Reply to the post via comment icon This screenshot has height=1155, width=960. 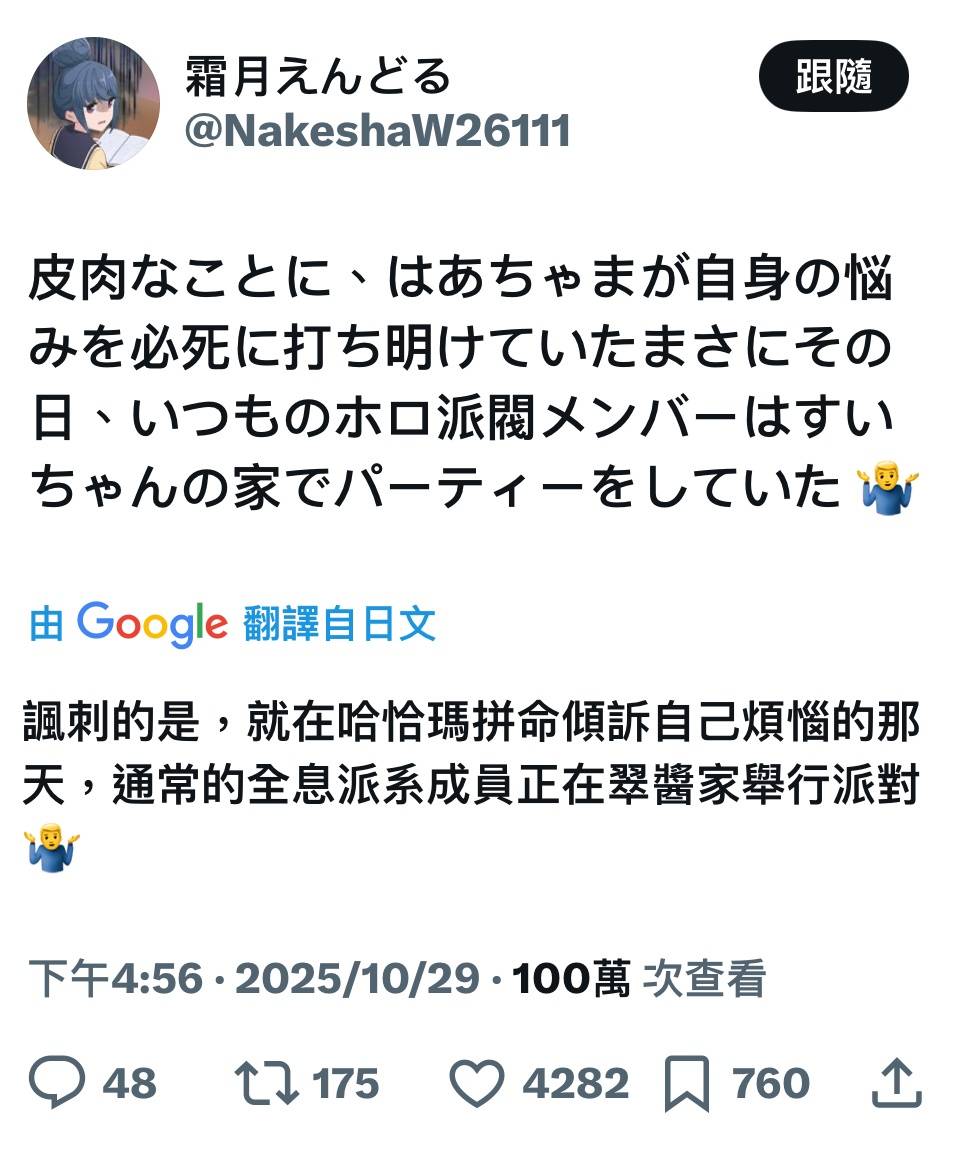click(57, 1084)
